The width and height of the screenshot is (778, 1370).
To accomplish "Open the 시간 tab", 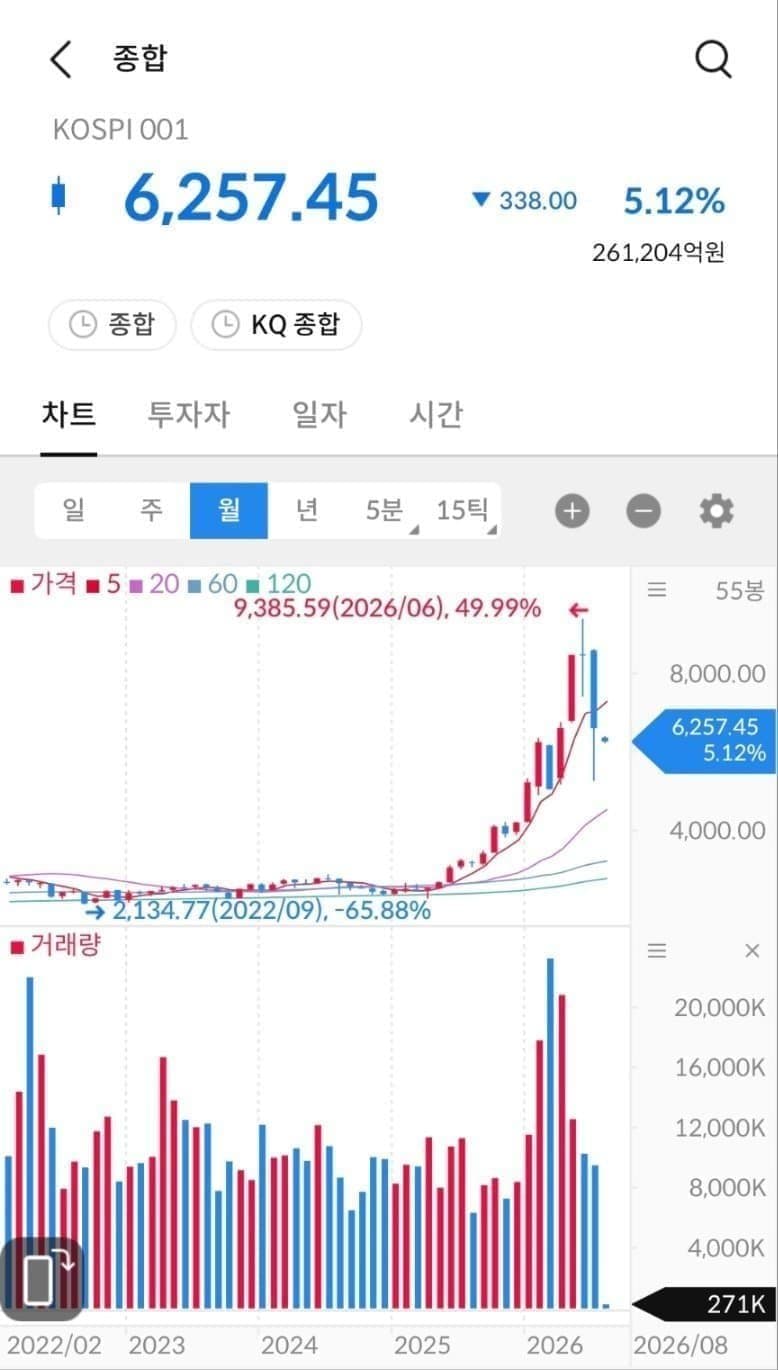I will (x=435, y=414).
